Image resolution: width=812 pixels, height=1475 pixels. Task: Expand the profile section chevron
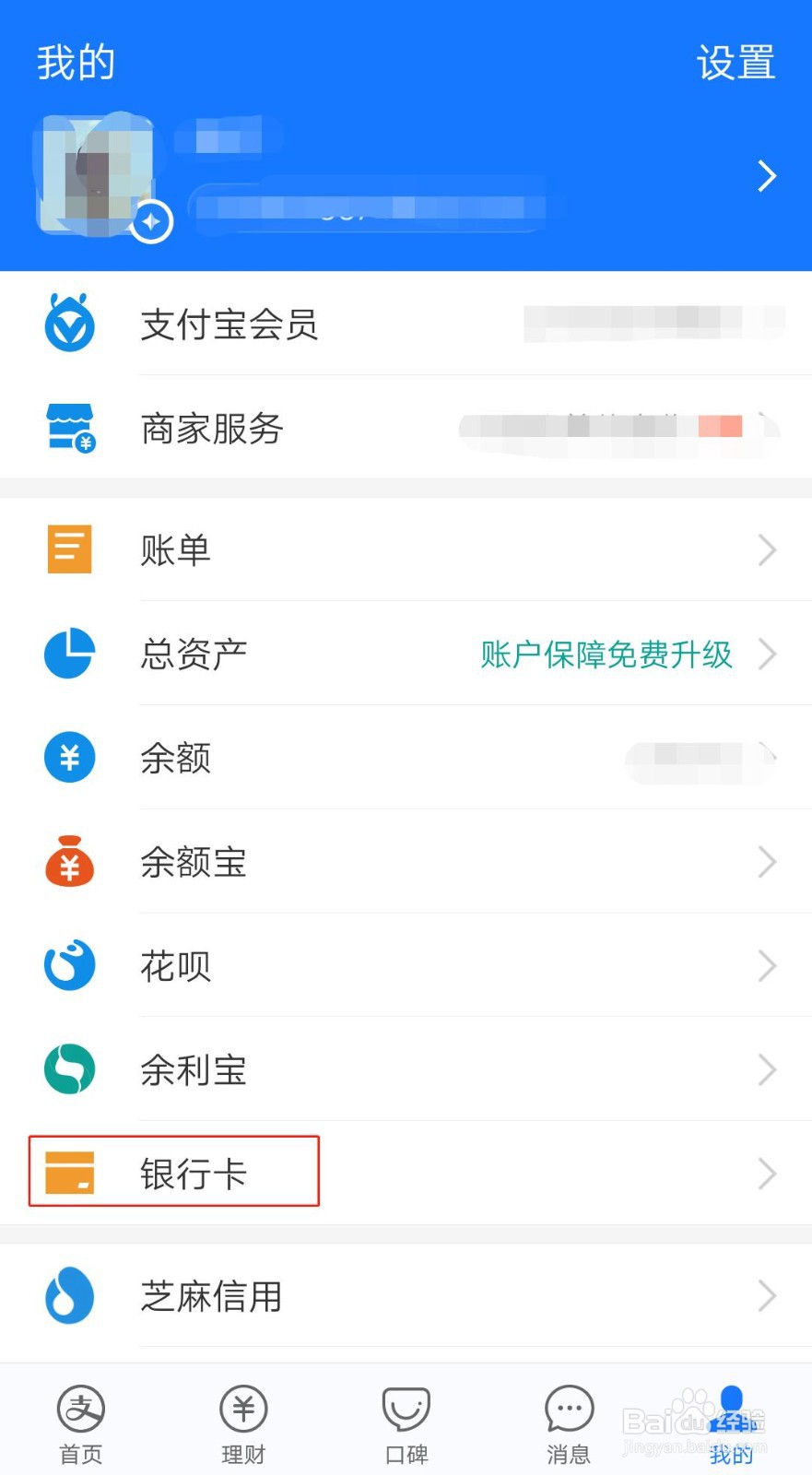[x=766, y=175]
